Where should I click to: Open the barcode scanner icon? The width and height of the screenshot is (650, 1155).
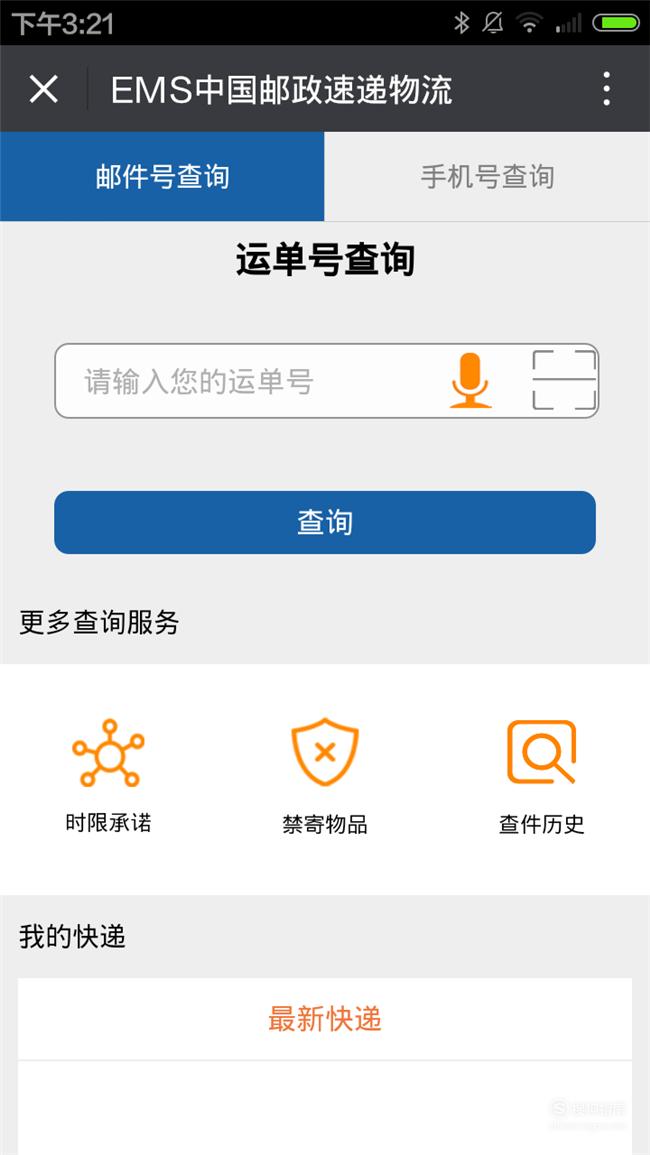pyautogui.click(x=565, y=380)
